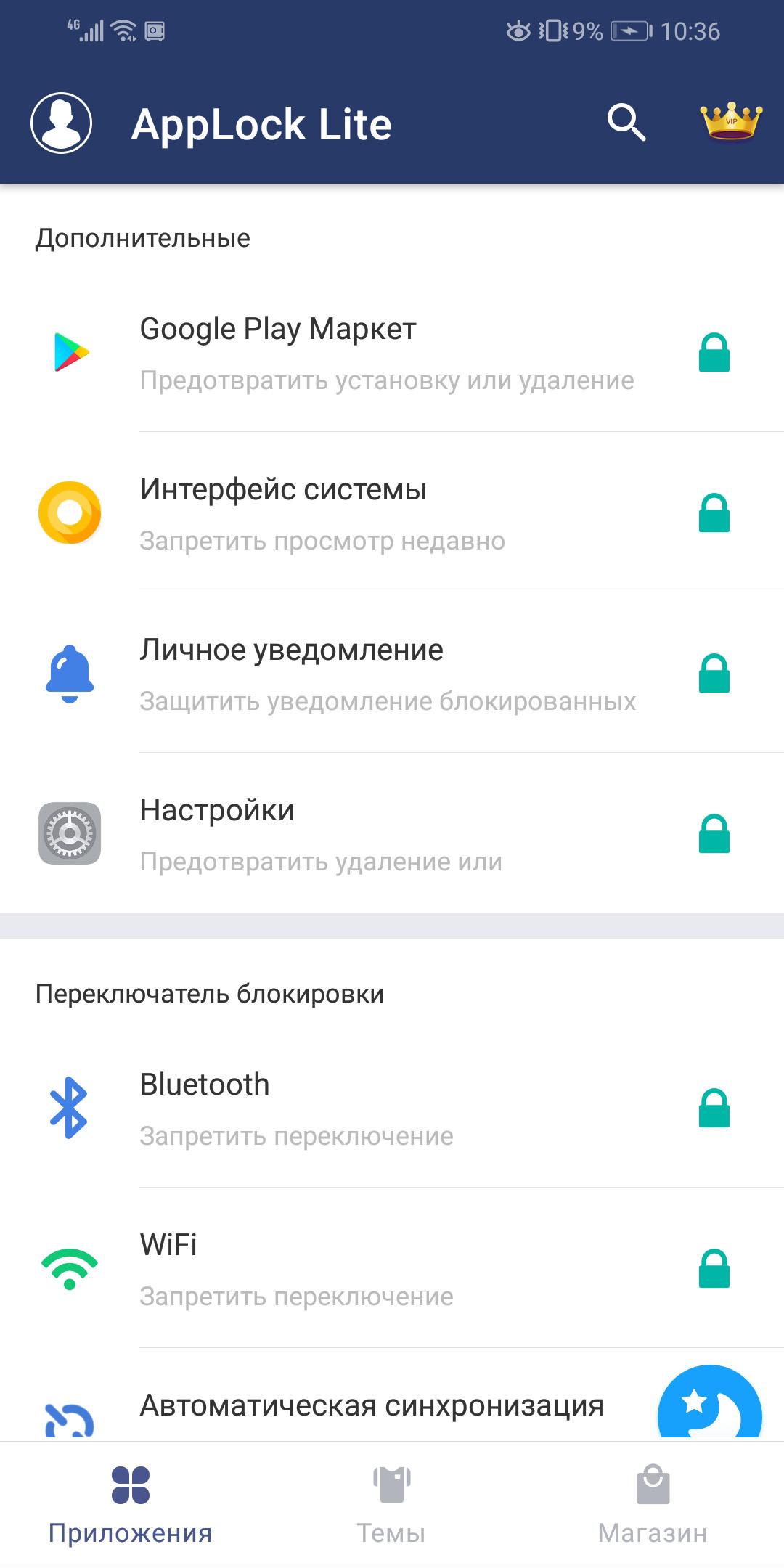Switch to the Темы tab

[x=391, y=1504]
